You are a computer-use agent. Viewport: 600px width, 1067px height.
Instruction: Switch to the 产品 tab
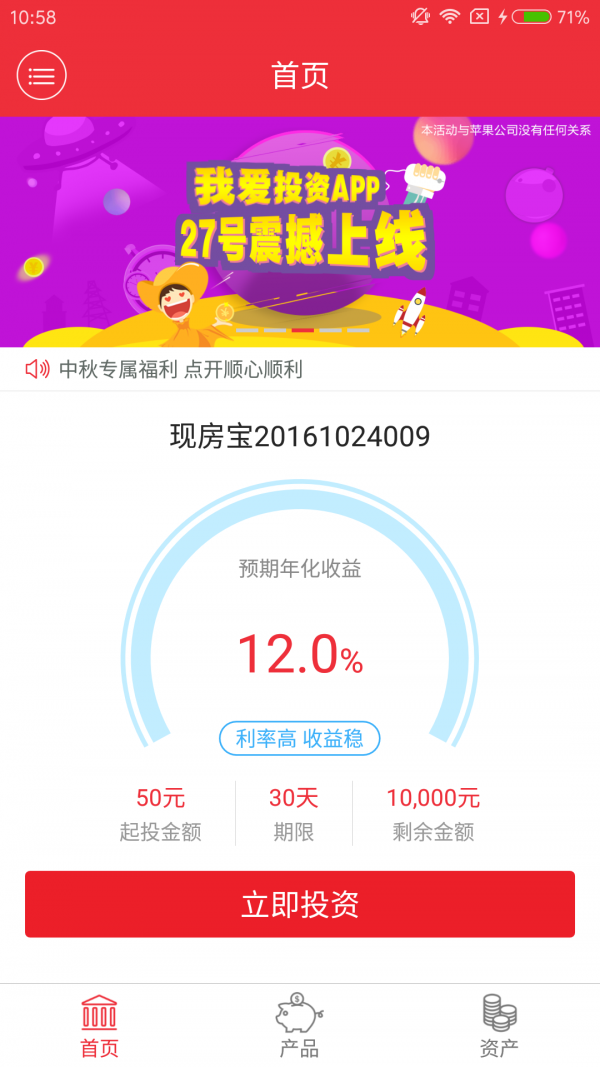pos(299,1025)
